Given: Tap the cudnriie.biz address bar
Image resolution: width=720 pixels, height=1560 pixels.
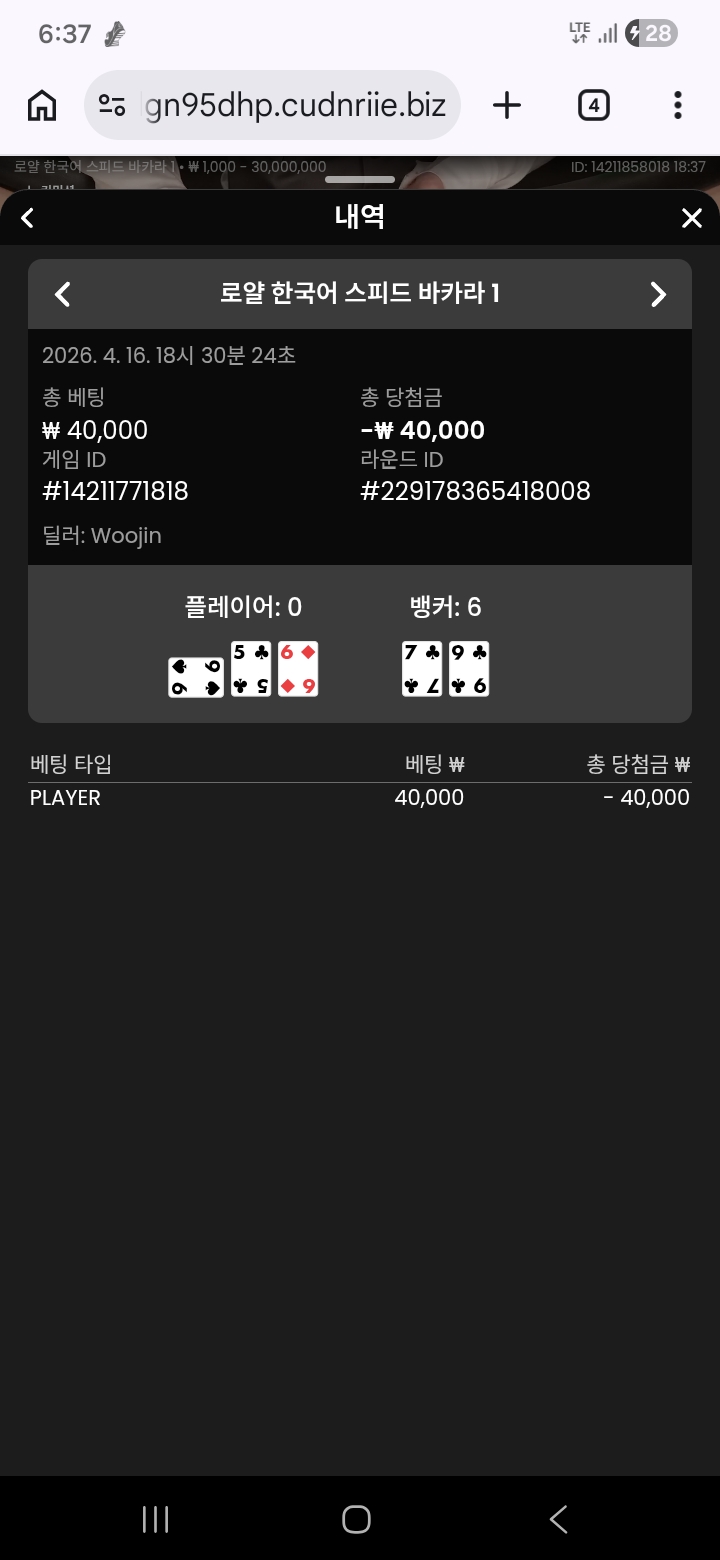Looking at the screenshot, I should [295, 105].
